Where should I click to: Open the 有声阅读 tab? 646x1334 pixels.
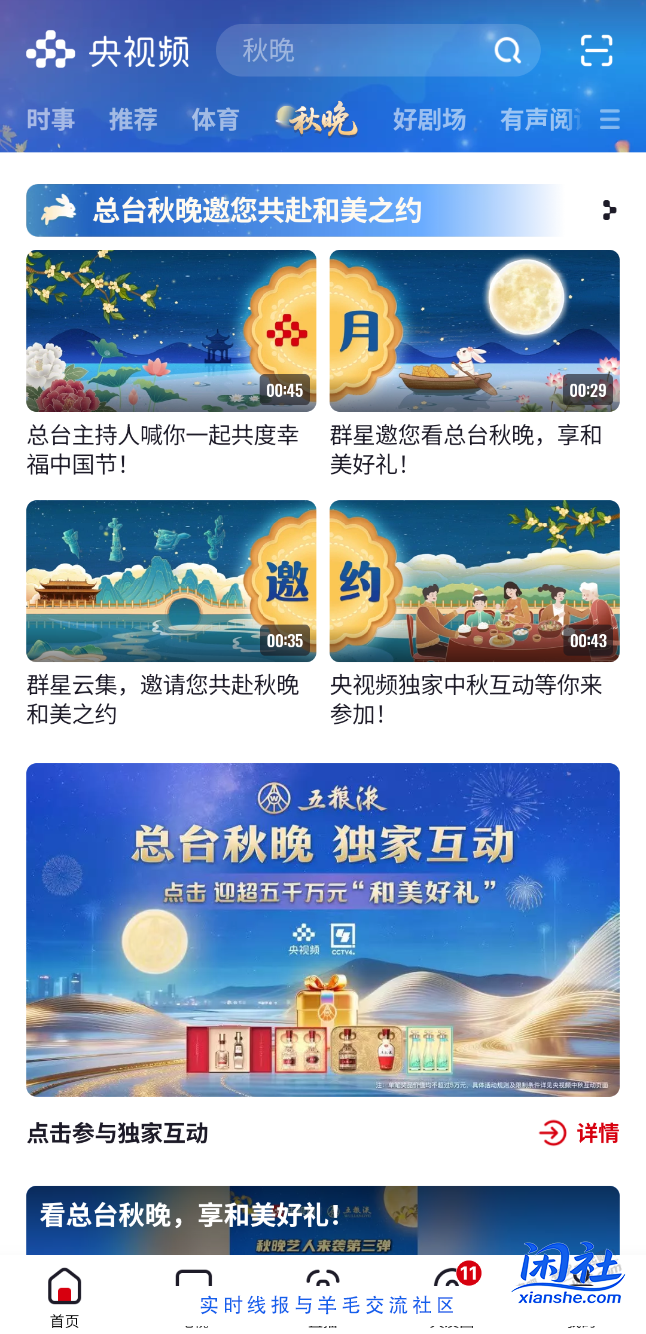coord(540,120)
